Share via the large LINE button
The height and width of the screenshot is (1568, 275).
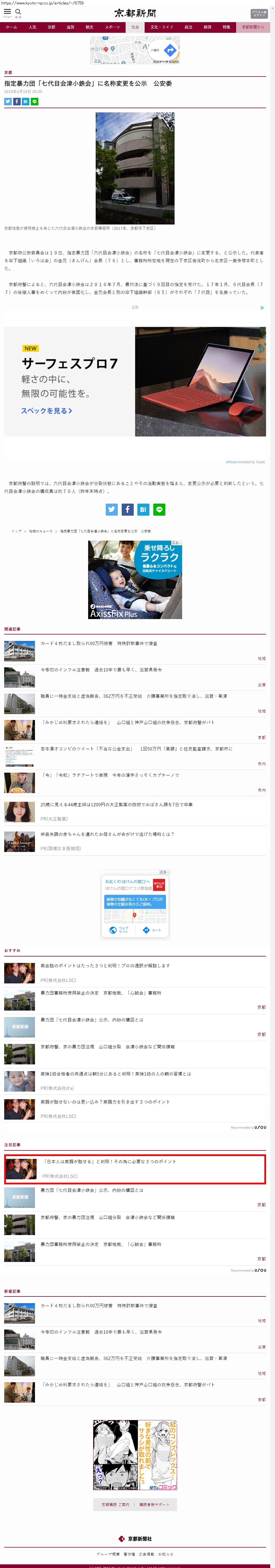159,509
